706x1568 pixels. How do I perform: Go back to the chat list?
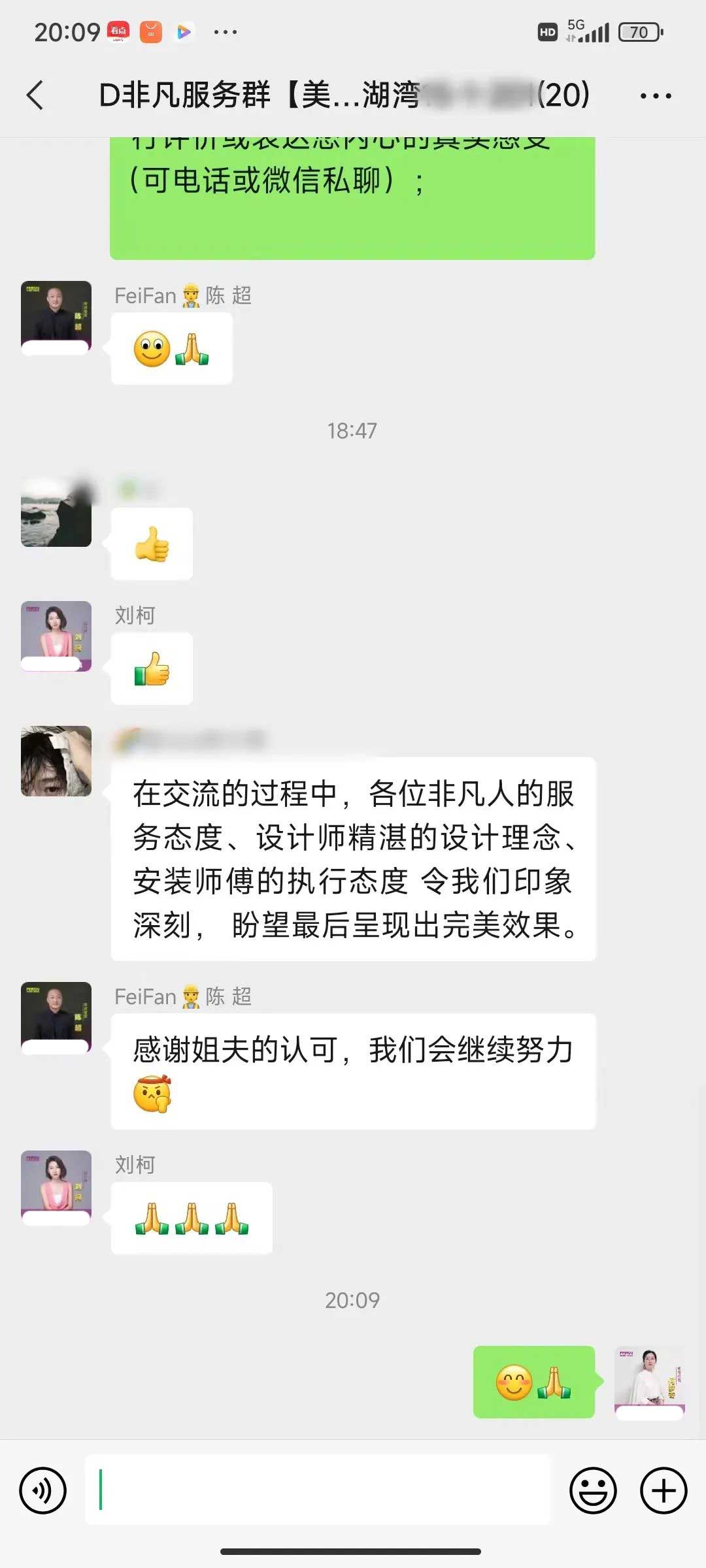coord(36,95)
